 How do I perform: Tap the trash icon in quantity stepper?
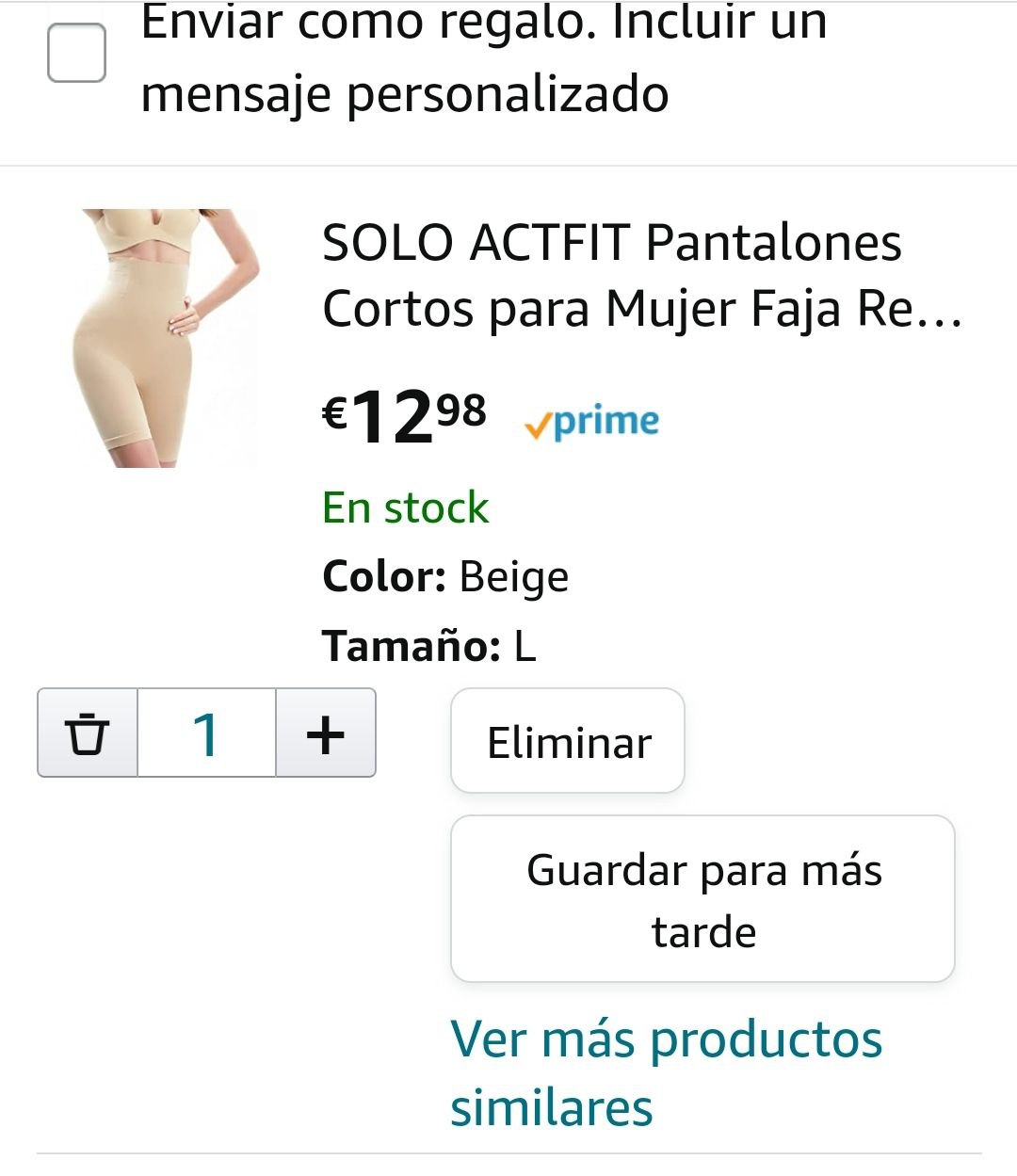pyautogui.click(x=88, y=733)
